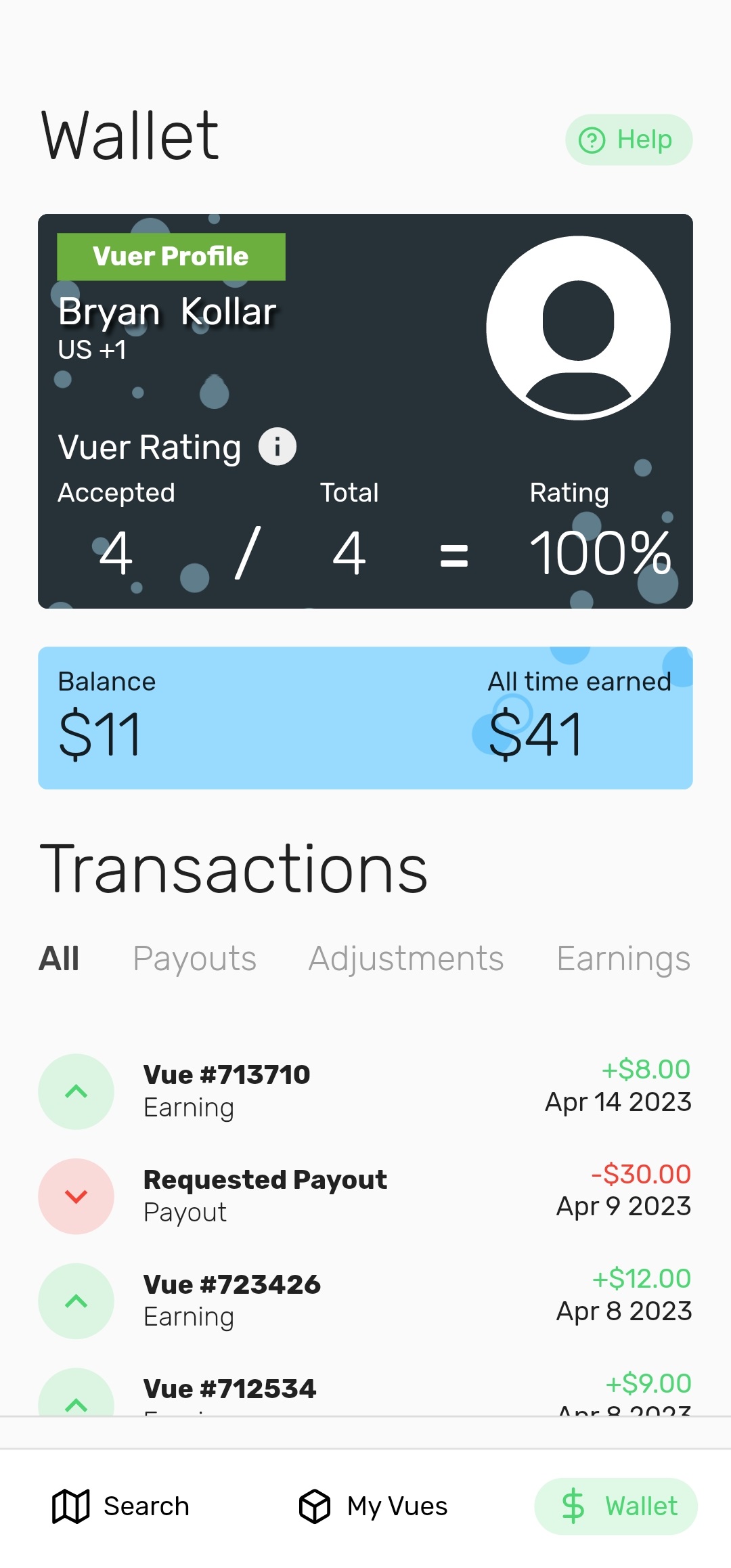The width and height of the screenshot is (731, 1568).
Task: Tap the Vuer Rating info icon
Action: click(277, 447)
